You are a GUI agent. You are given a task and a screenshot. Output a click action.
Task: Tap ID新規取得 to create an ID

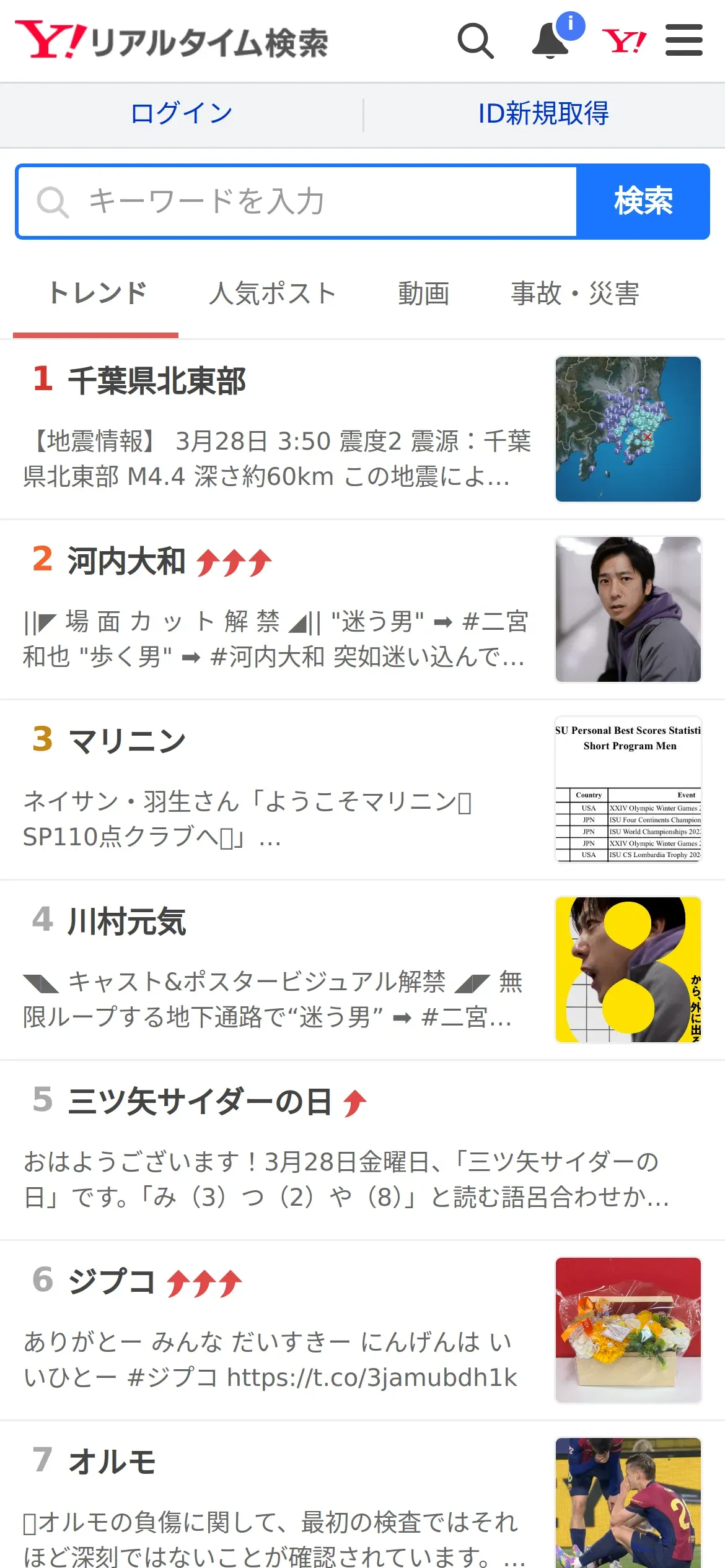[543, 114]
